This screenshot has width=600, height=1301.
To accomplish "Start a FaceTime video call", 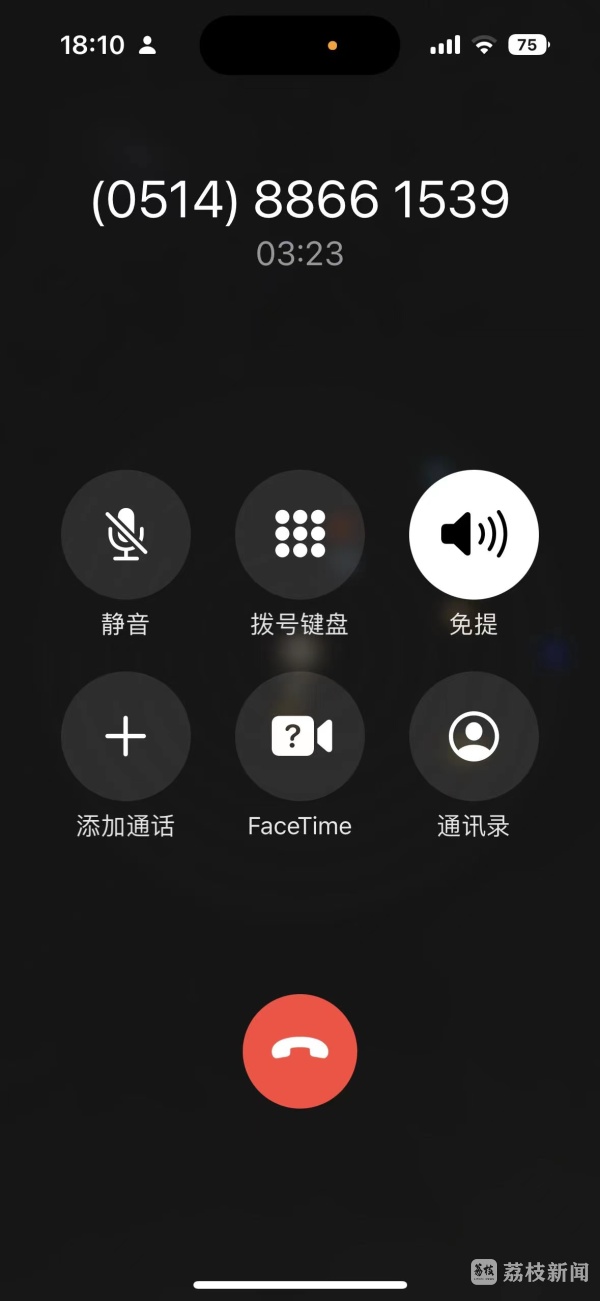I will (300, 736).
